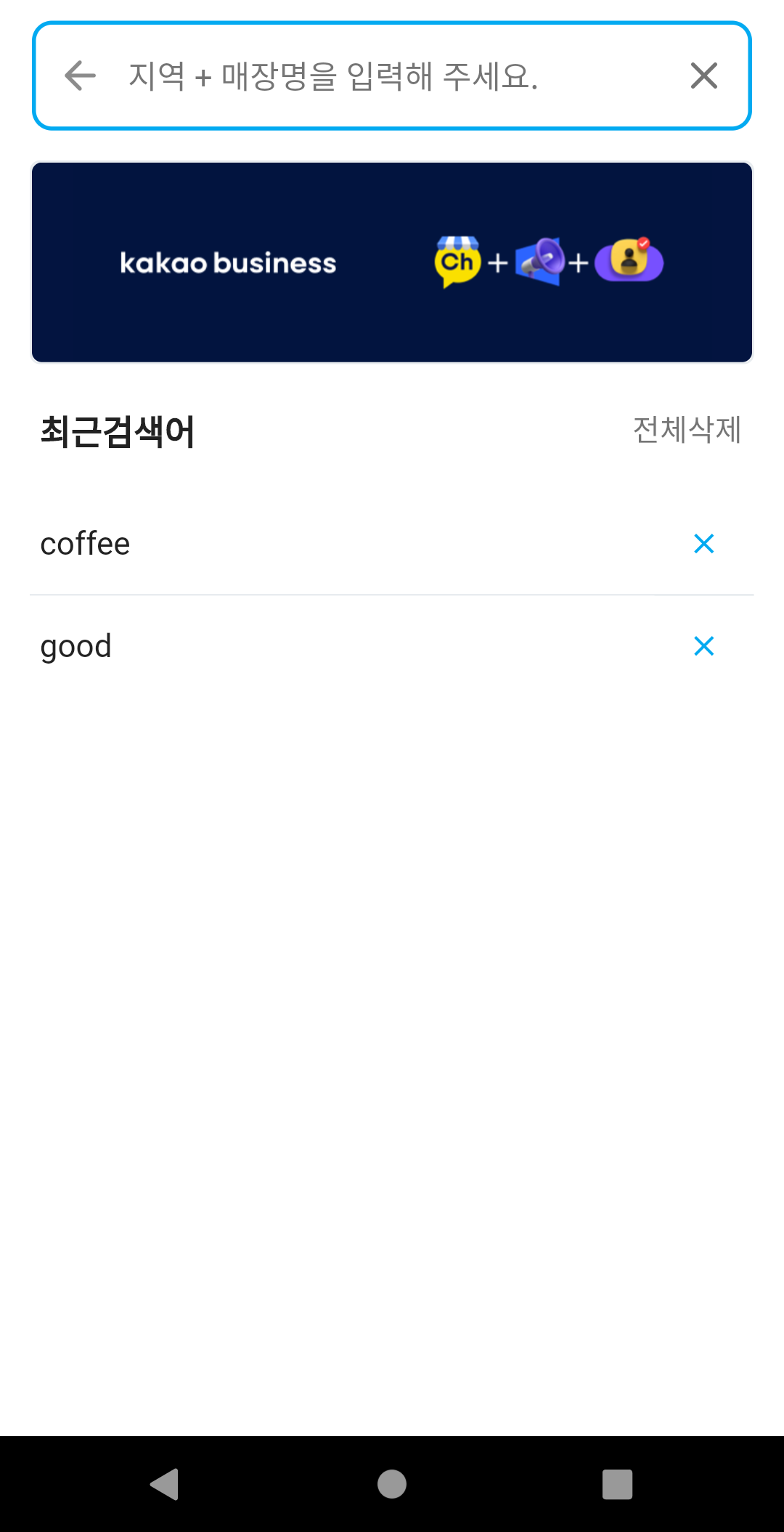The image size is (784, 1532).
Task: Tap the divider line below 'coffee'
Action: pyautogui.click(x=392, y=594)
